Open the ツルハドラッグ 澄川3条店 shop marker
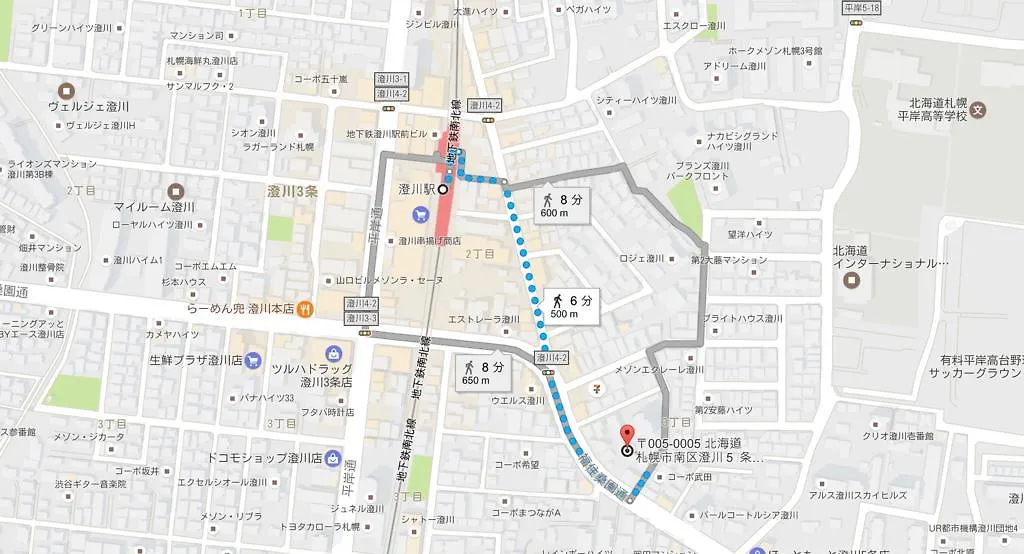The width and height of the screenshot is (1024, 554). pyautogui.click(x=333, y=353)
